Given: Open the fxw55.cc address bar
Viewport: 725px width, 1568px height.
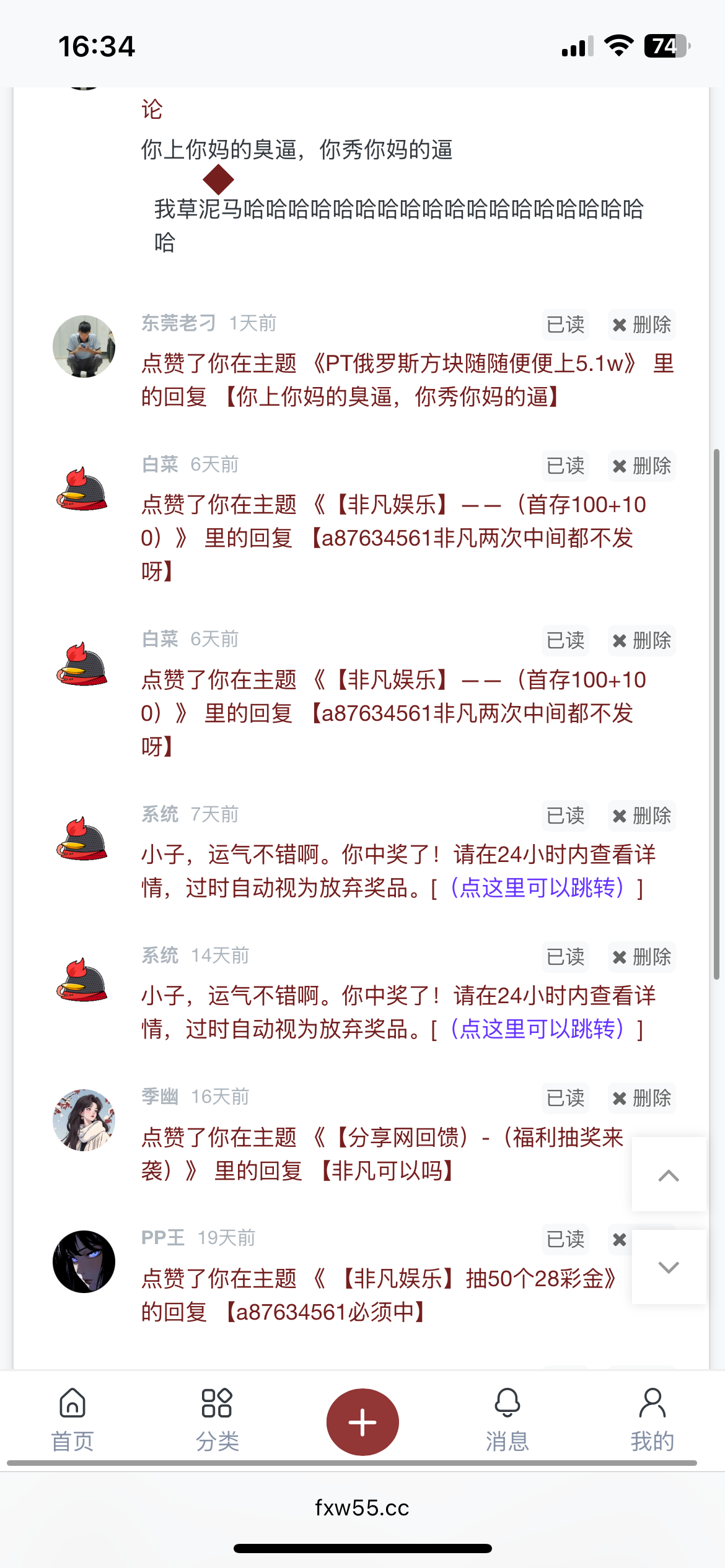Looking at the screenshot, I should pyautogui.click(x=362, y=1507).
